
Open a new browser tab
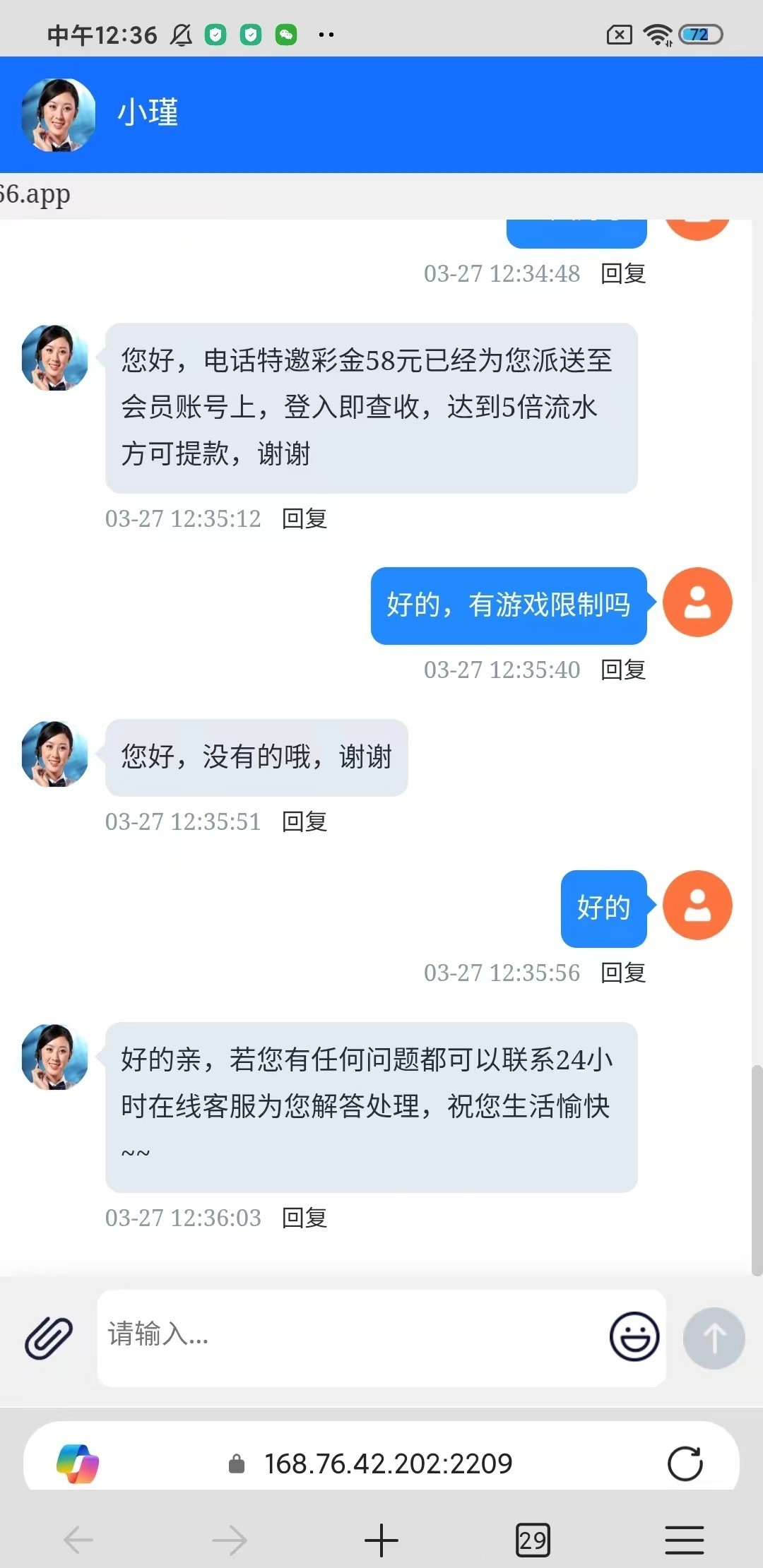tap(381, 1540)
